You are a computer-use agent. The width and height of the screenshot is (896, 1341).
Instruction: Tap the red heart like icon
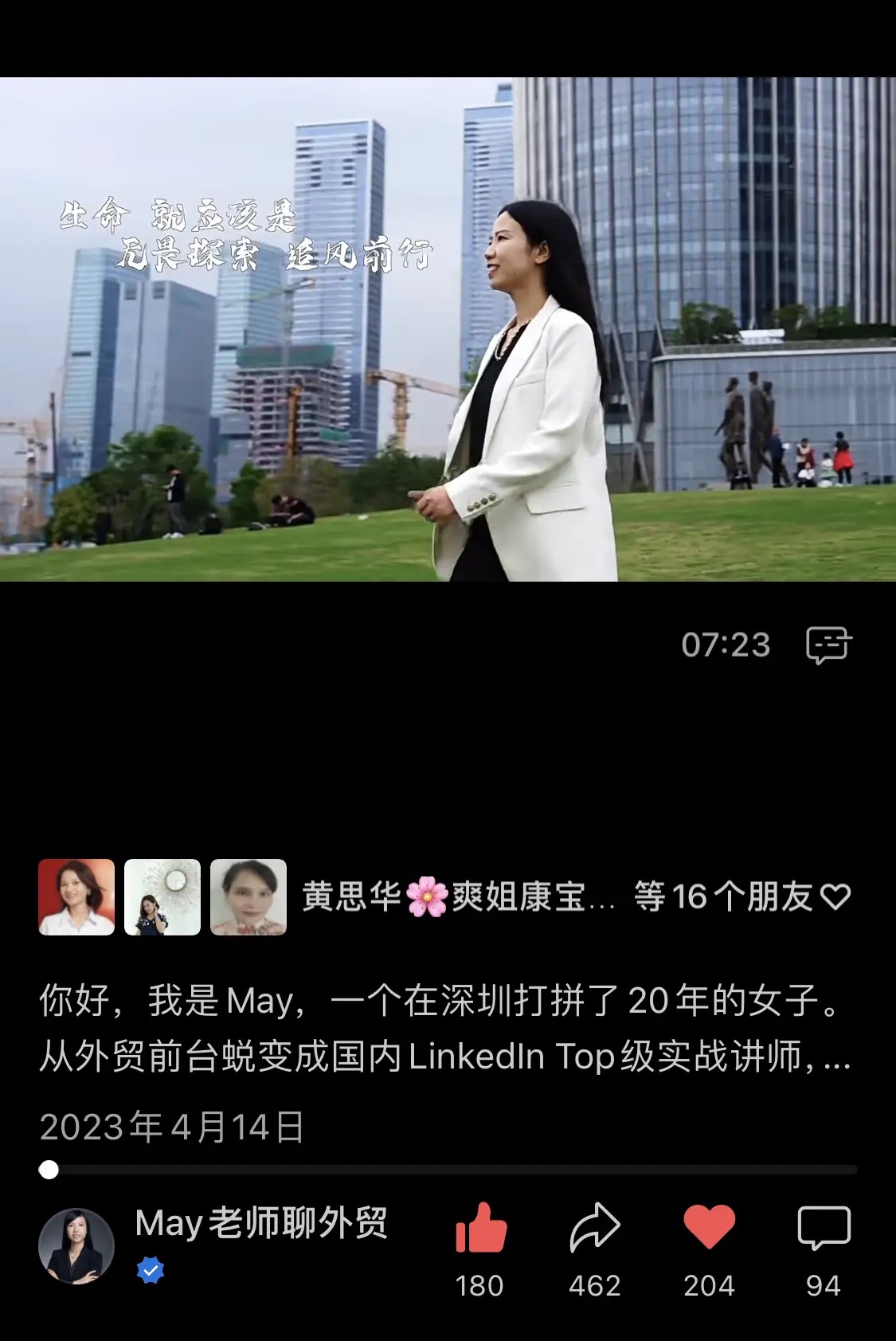coord(709,1227)
